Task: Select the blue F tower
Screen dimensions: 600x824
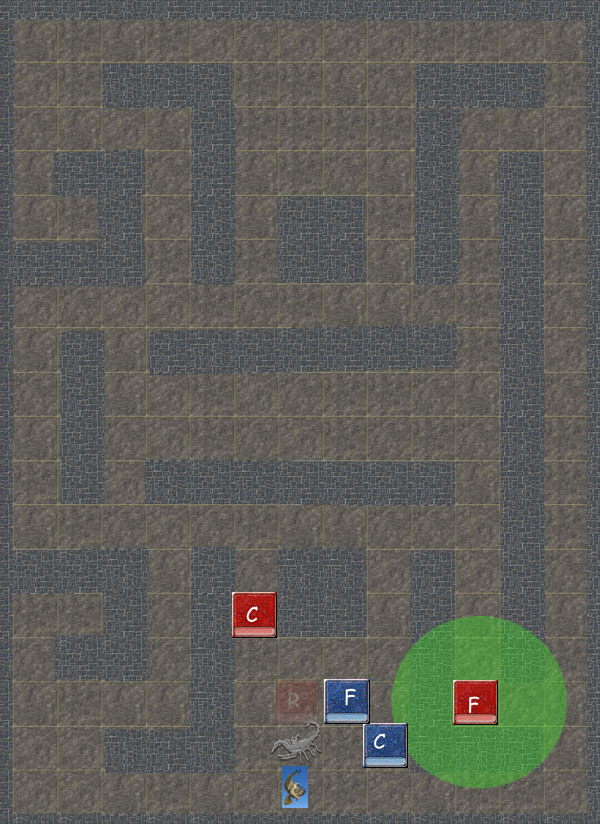Action: (x=346, y=700)
